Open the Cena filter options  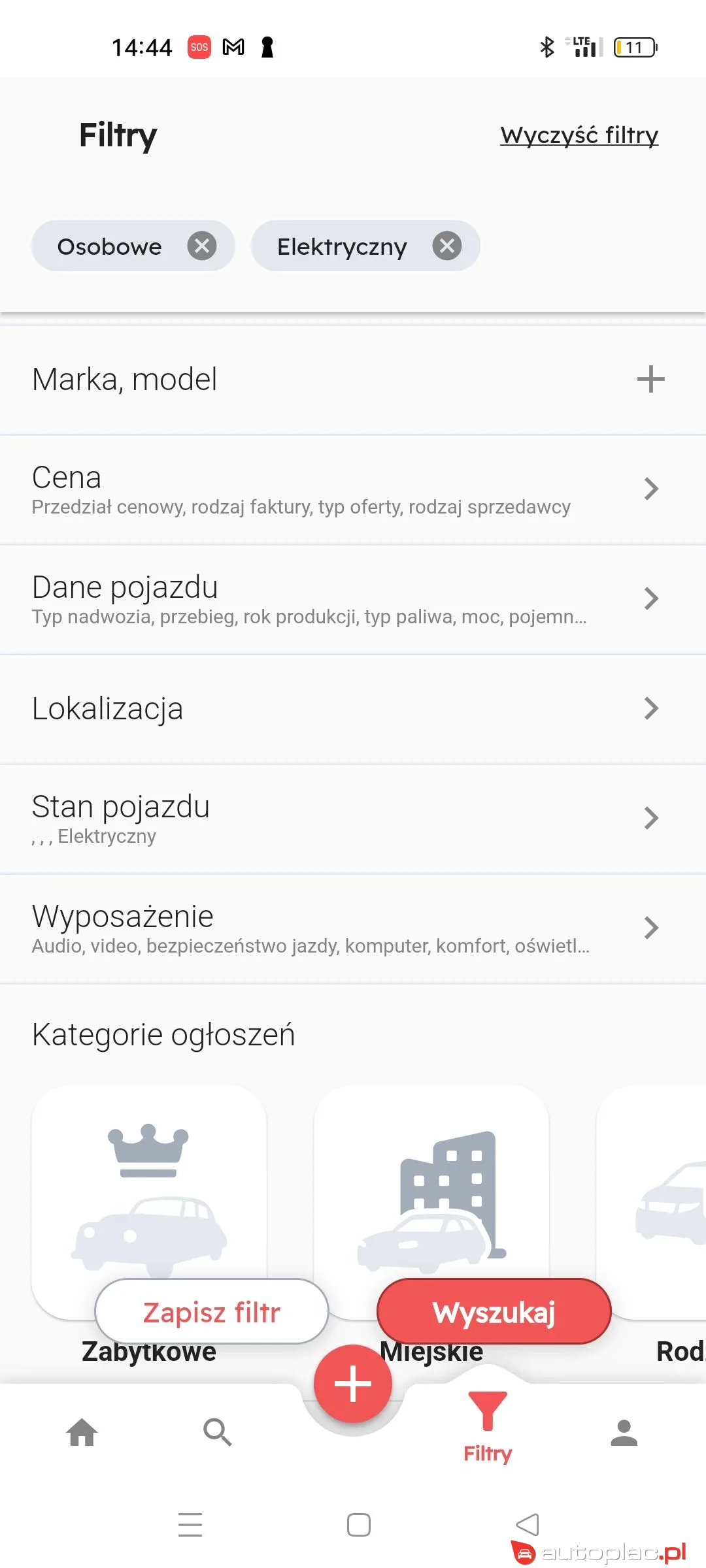pos(353,489)
